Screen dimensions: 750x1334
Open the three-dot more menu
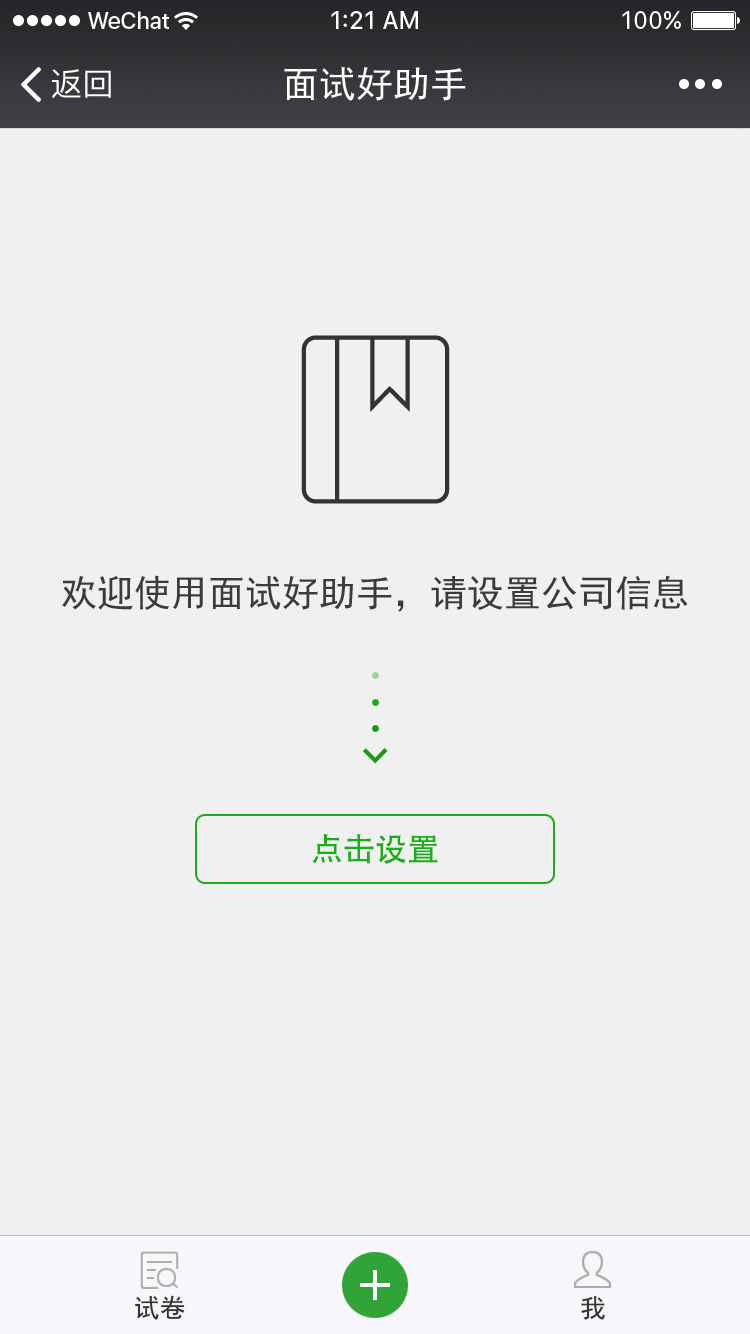coord(700,85)
